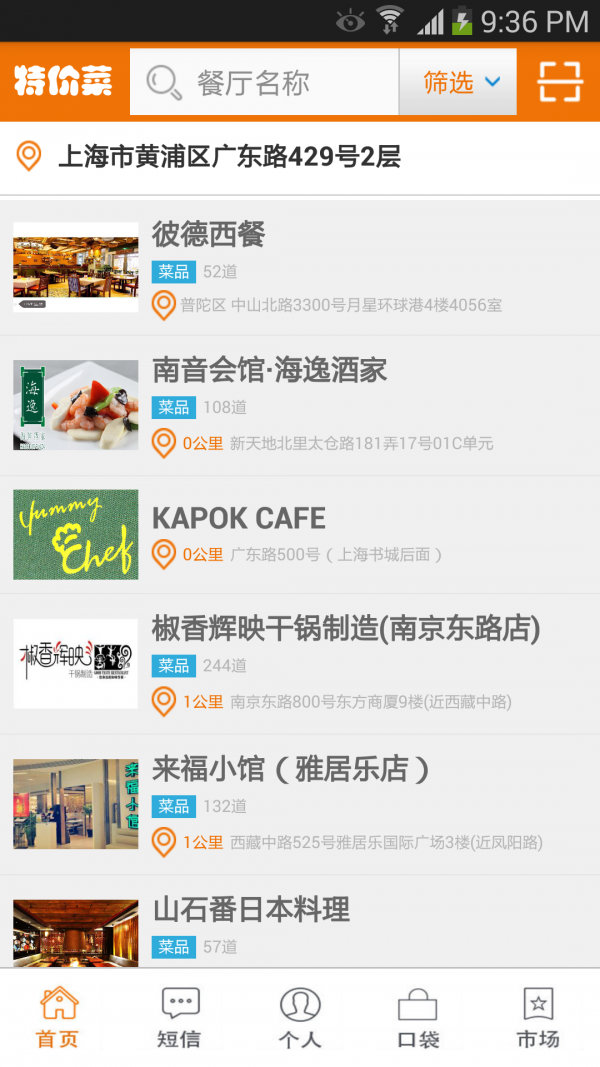The height and width of the screenshot is (1067, 600).
Task: Switch to the 短信 tab
Action: 179,1018
